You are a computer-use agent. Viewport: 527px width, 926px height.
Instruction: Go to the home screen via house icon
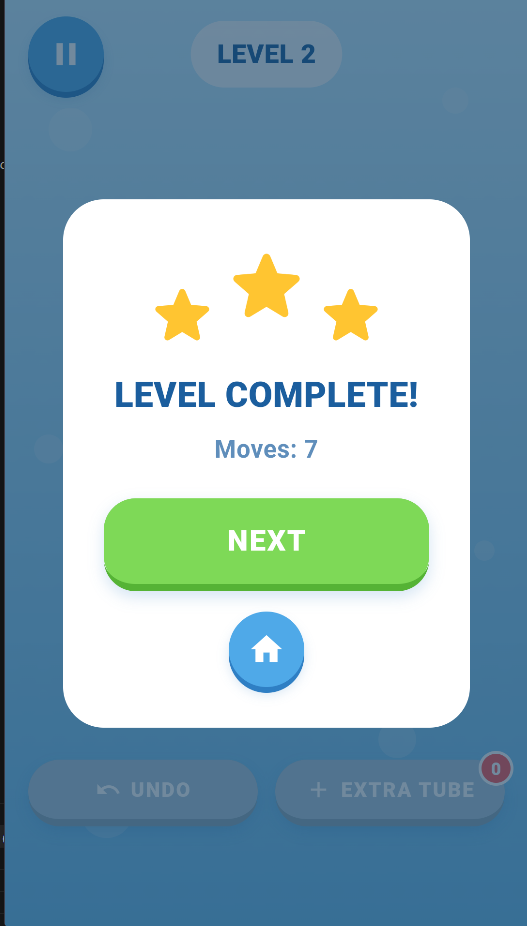266,651
